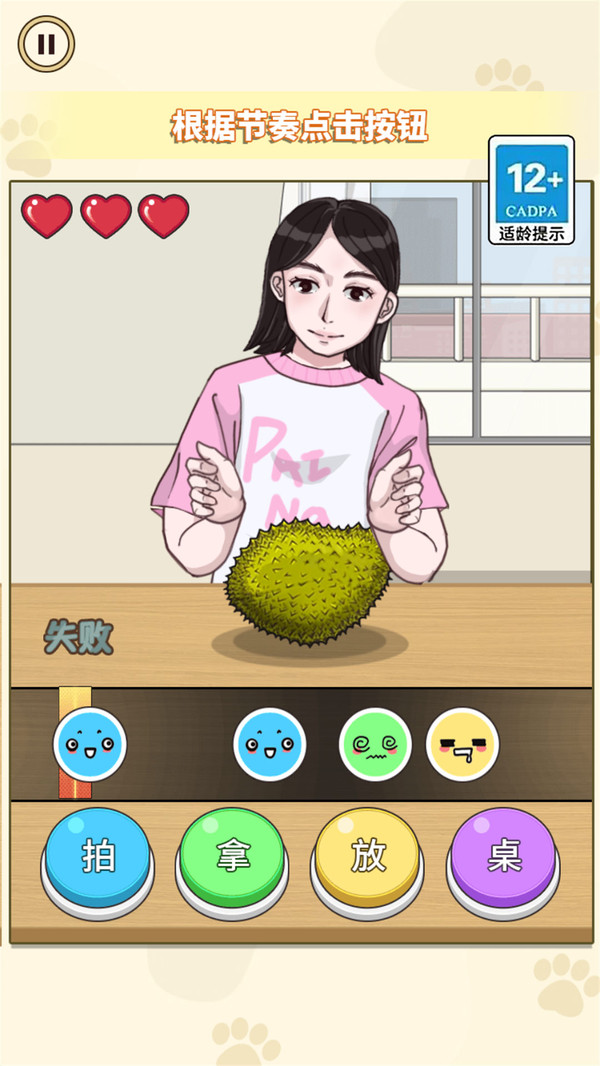Open the CADPA 12+ age rating notice
The width and height of the screenshot is (600, 1066).
click(x=531, y=190)
